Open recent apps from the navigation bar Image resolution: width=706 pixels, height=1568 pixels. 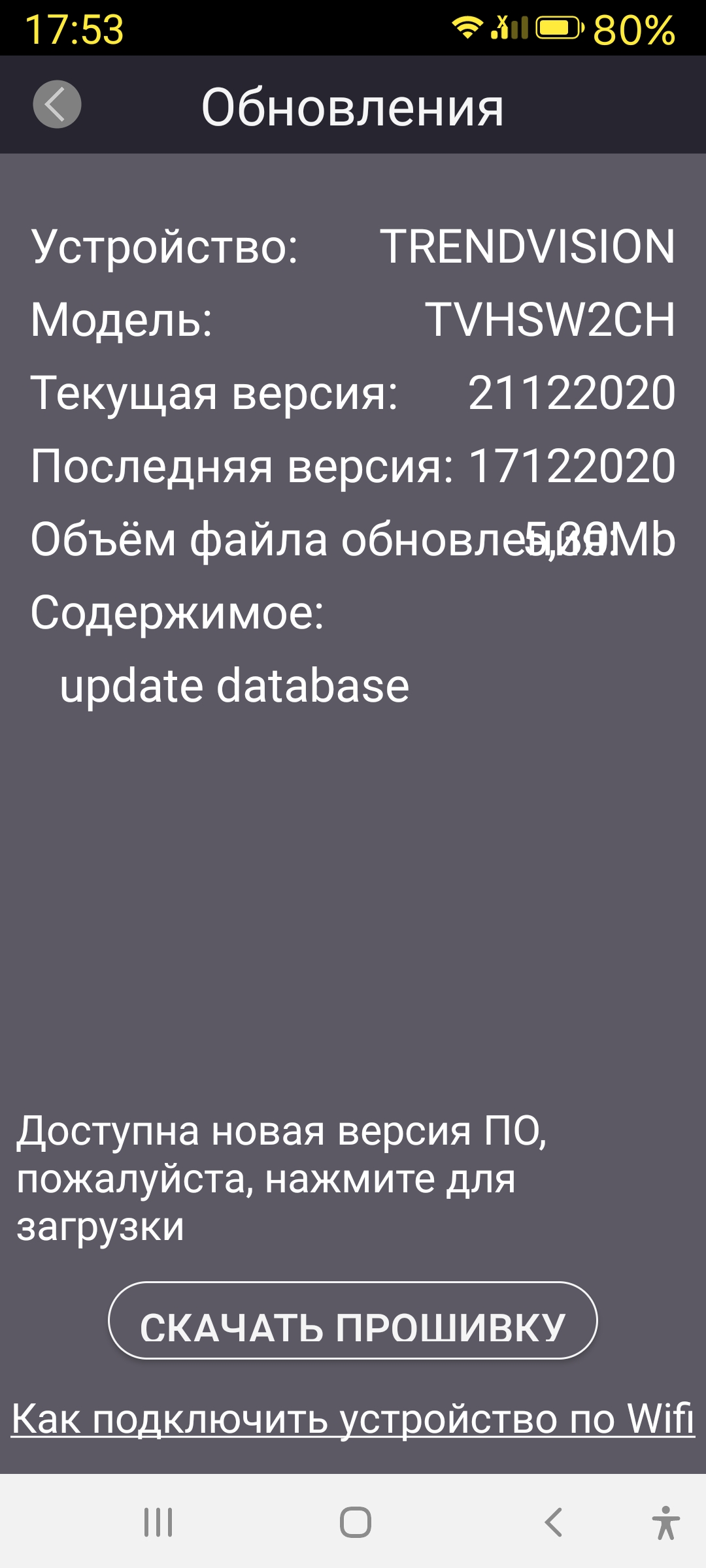click(x=158, y=1522)
